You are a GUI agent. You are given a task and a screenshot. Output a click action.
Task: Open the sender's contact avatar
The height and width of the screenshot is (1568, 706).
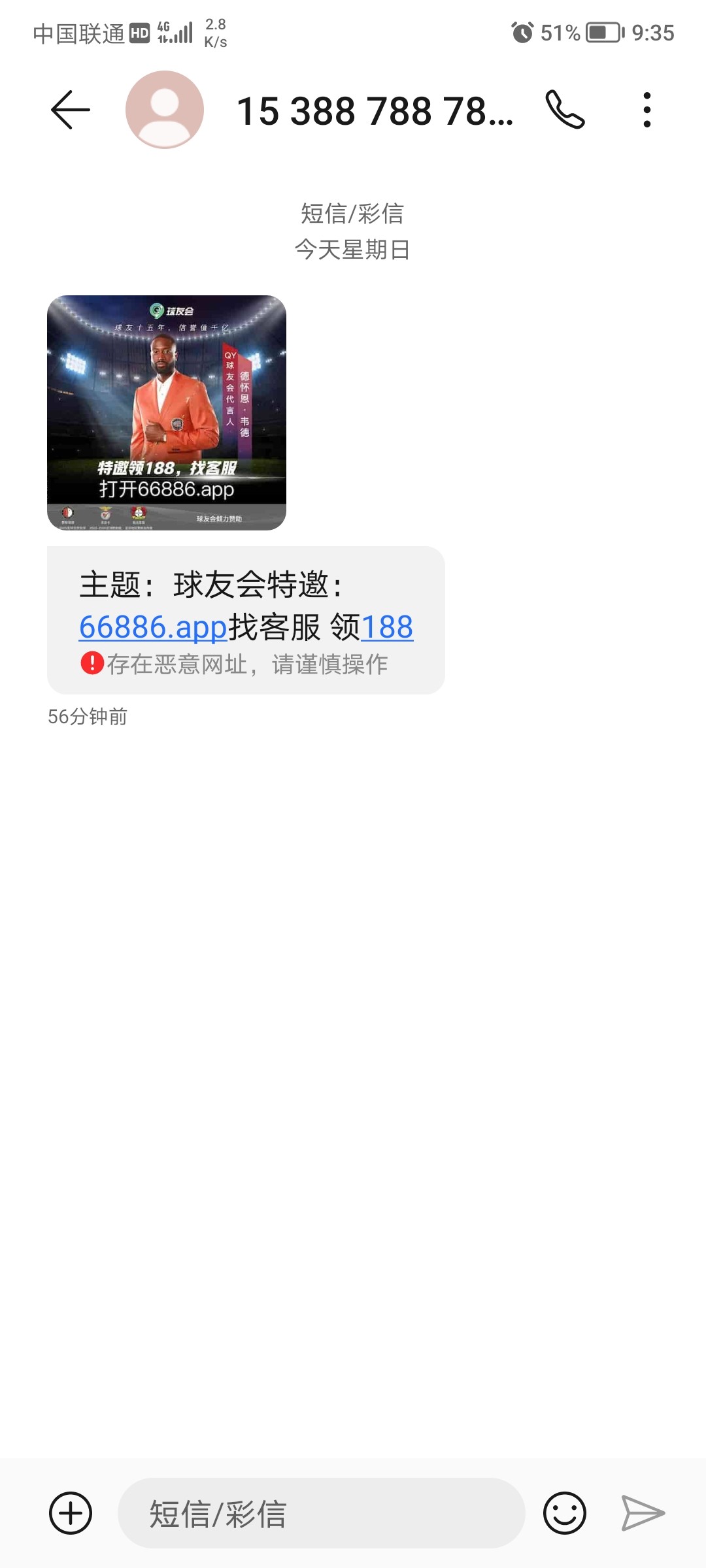tap(165, 110)
